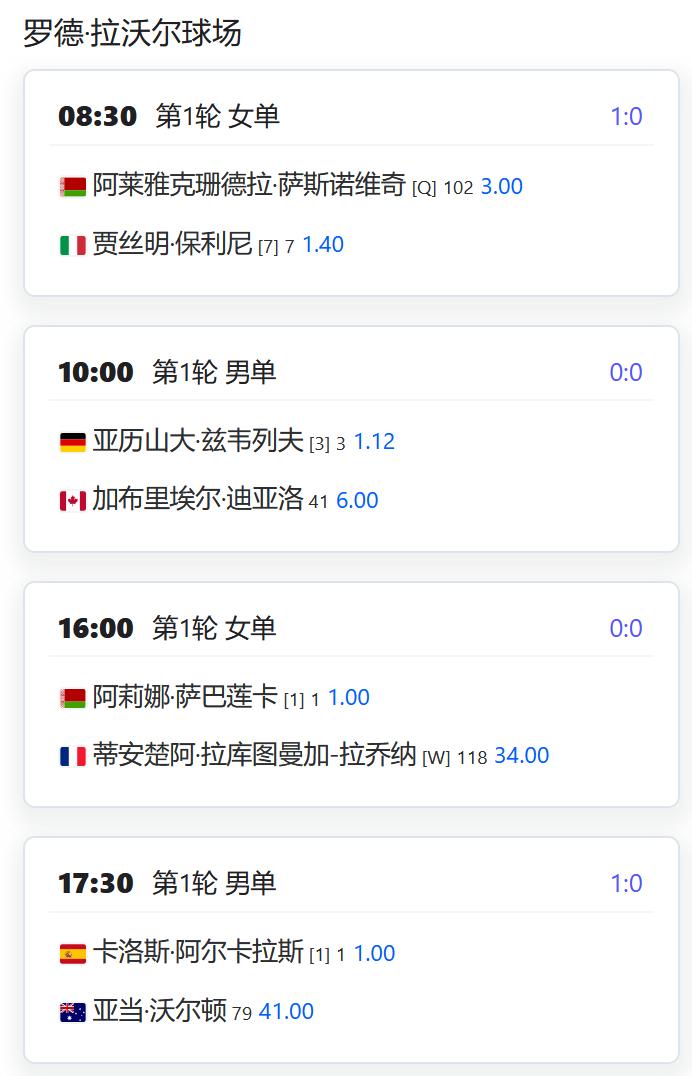This screenshot has width=692, height=1076.
Task: Select odds 3.00 for 萨斯诺维奇
Action: pos(502,186)
